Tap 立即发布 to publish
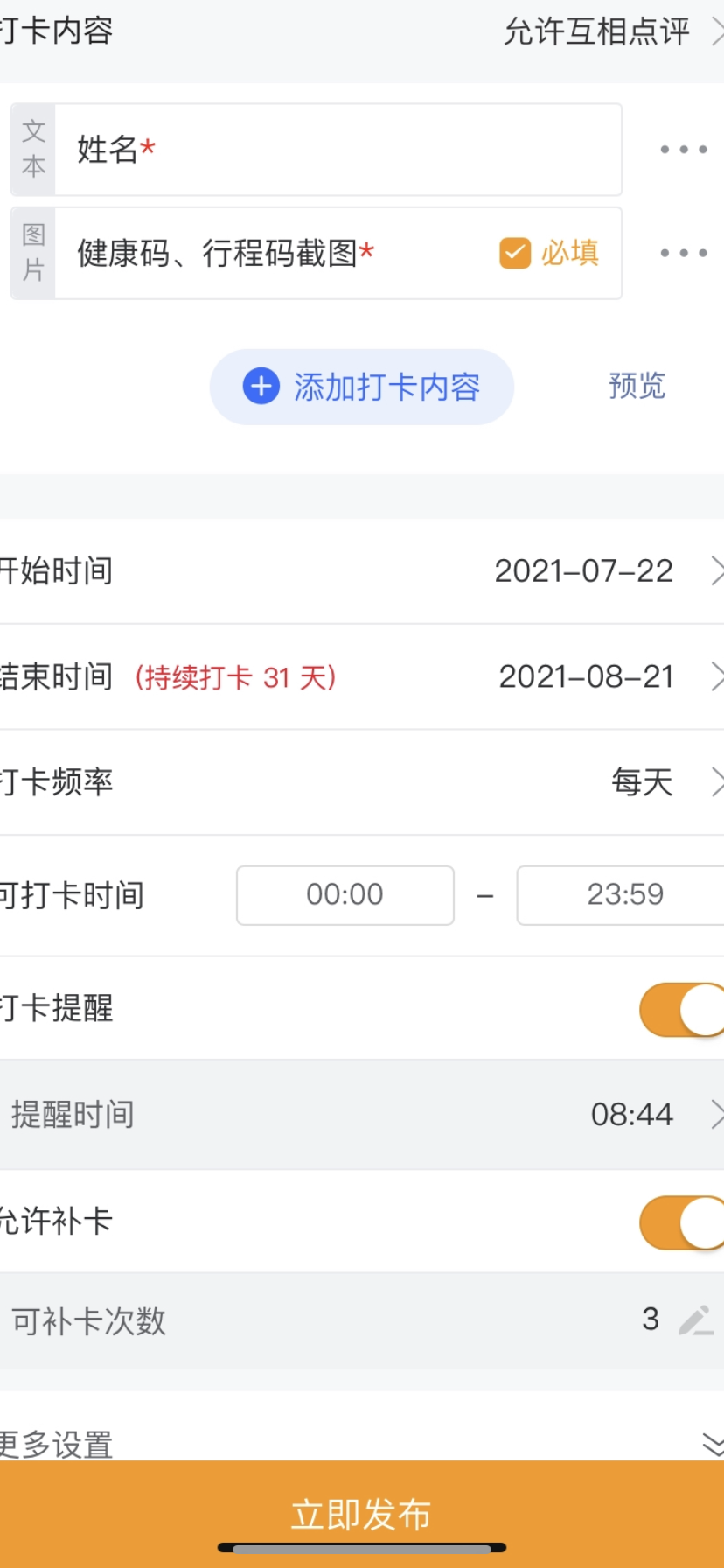Screen dimensions: 724x1568 tap(362, 1514)
